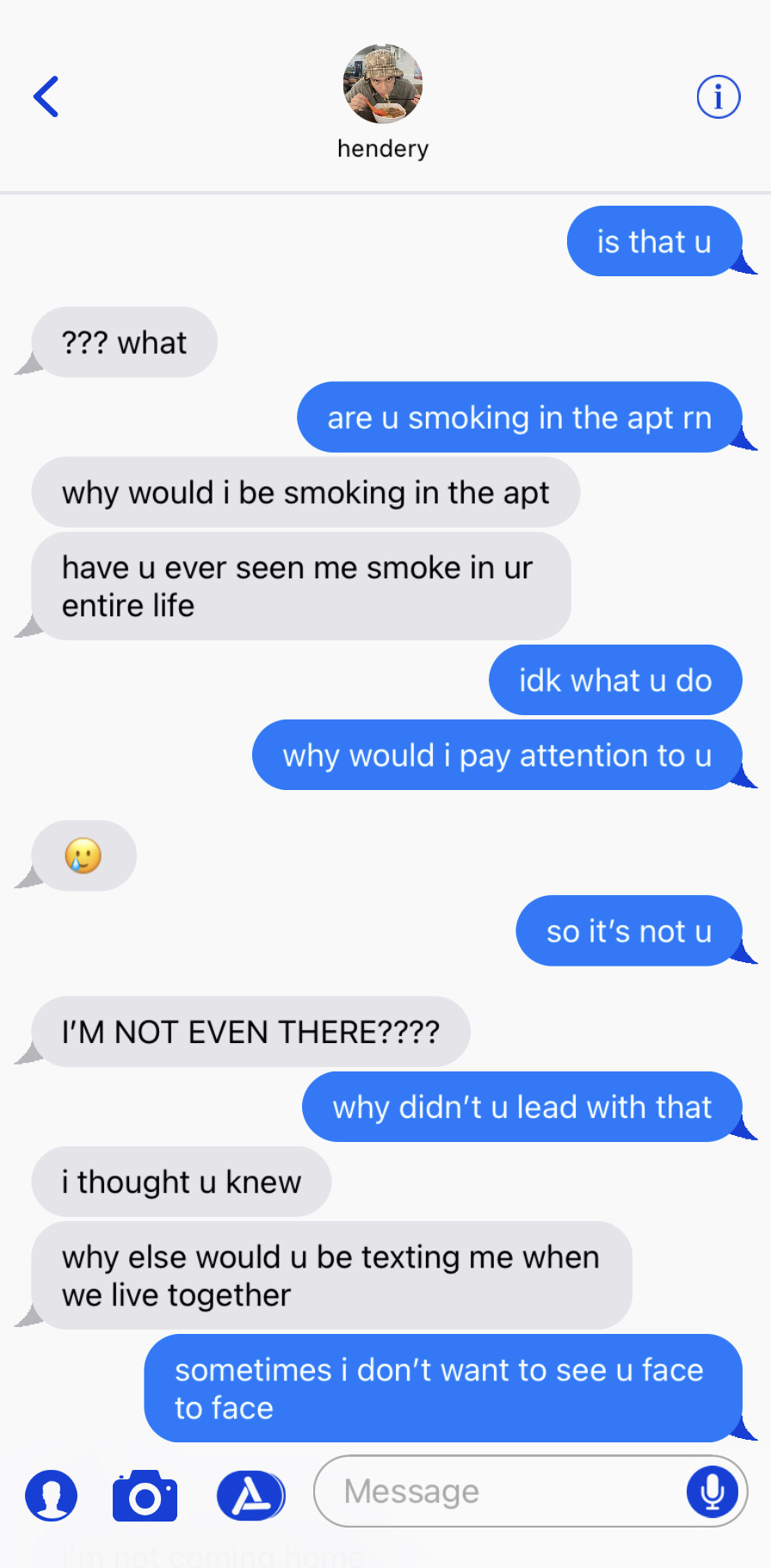Go back to the conversations list
The width and height of the screenshot is (771, 1568).
[46, 96]
